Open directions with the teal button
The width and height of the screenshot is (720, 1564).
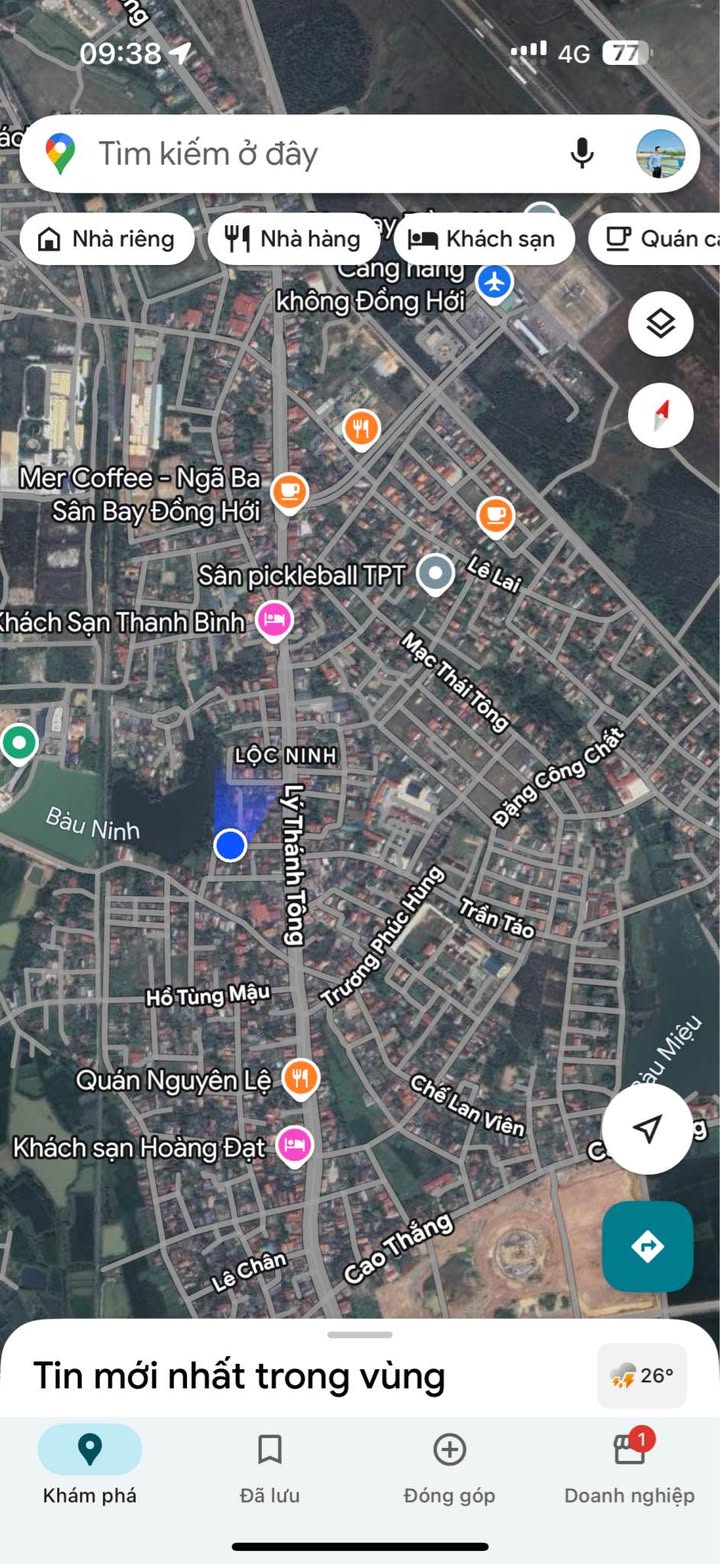click(x=647, y=1246)
